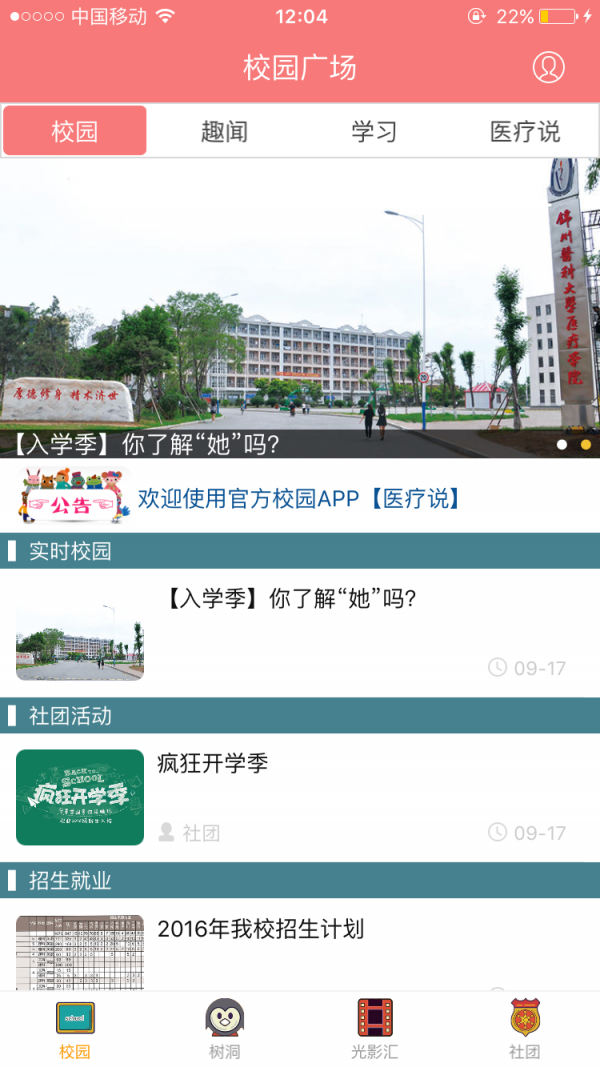Select the 校园 top tab
Image resolution: width=600 pixels, height=1067 pixels.
click(75, 131)
